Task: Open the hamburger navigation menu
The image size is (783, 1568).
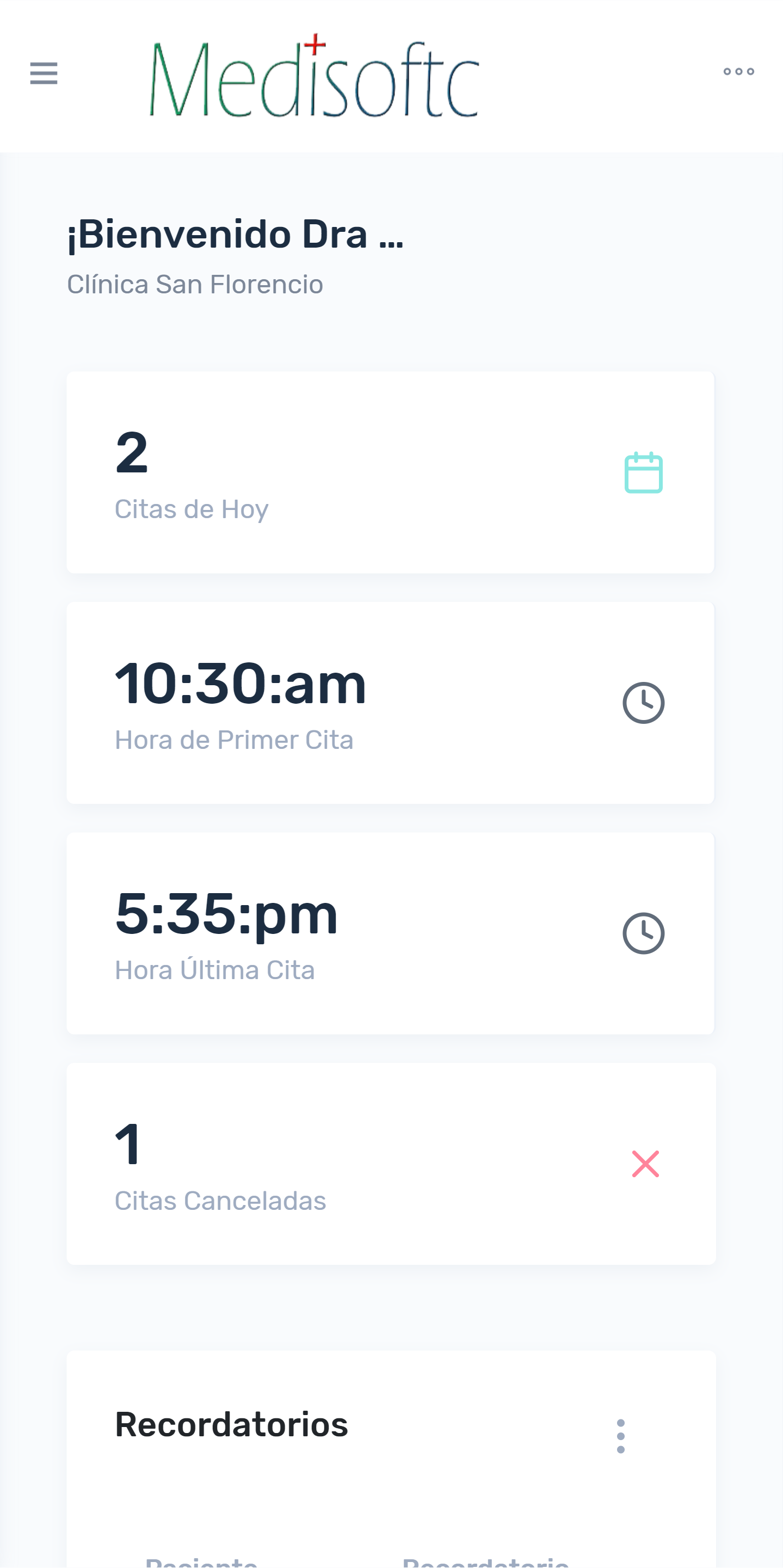Action: coord(45,73)
